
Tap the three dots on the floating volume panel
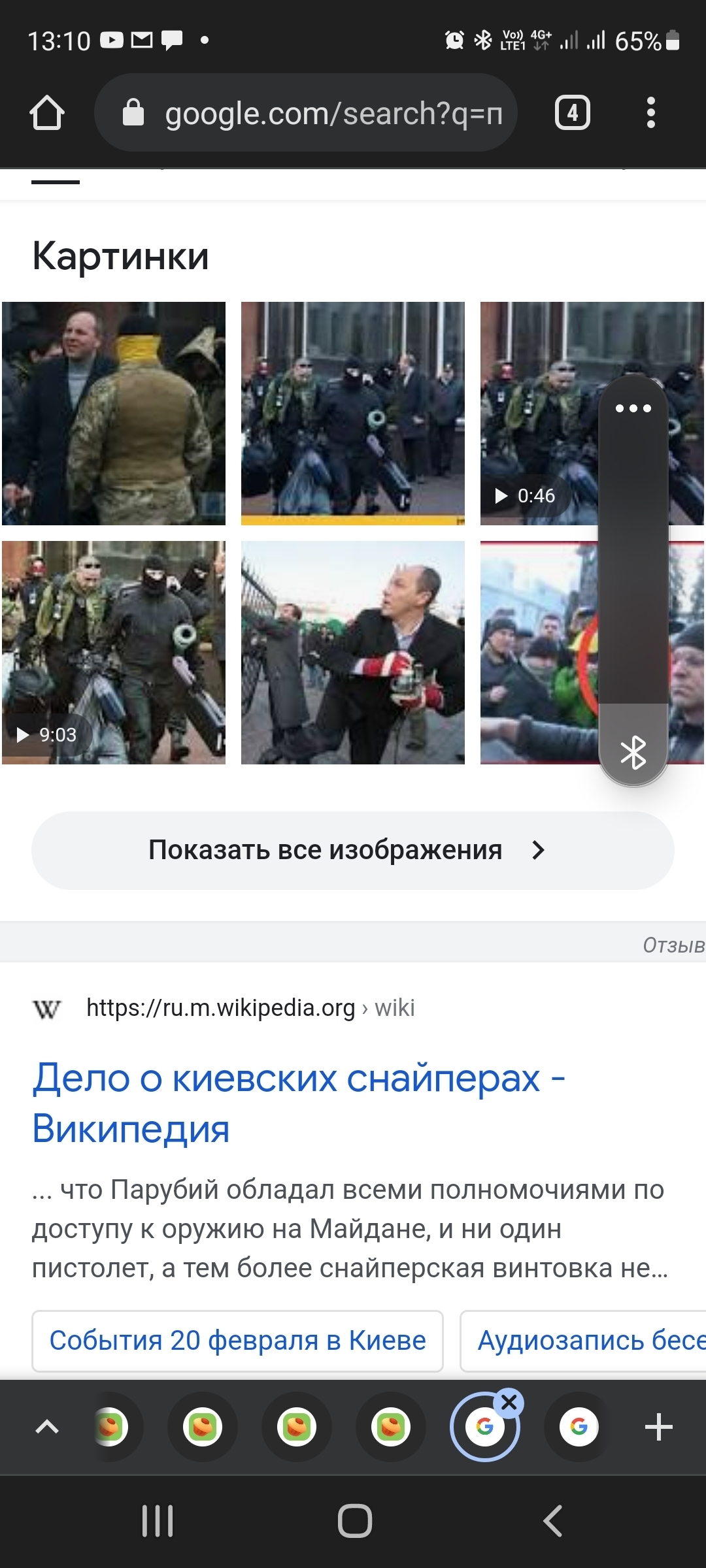(x=633, y=408)
